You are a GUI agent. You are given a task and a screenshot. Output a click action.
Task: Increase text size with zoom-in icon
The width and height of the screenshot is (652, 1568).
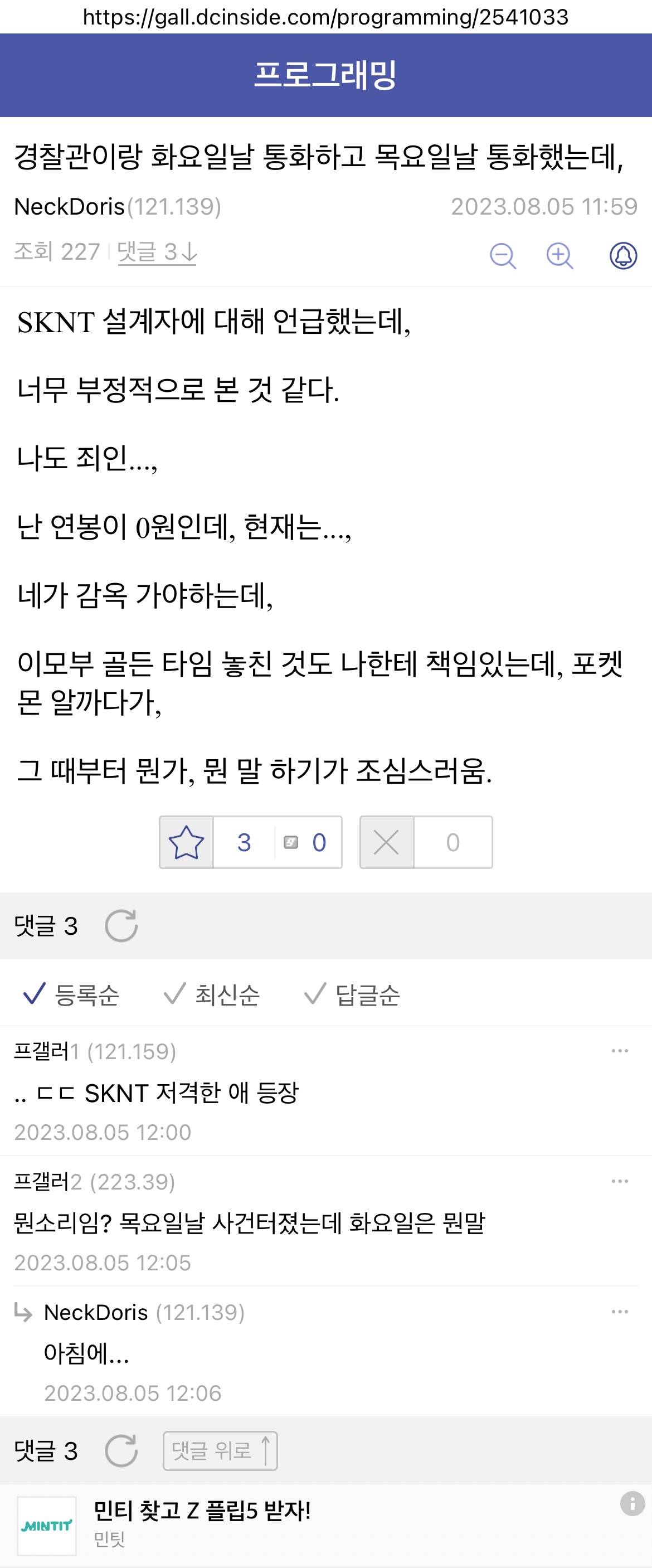tap(559, 256)
